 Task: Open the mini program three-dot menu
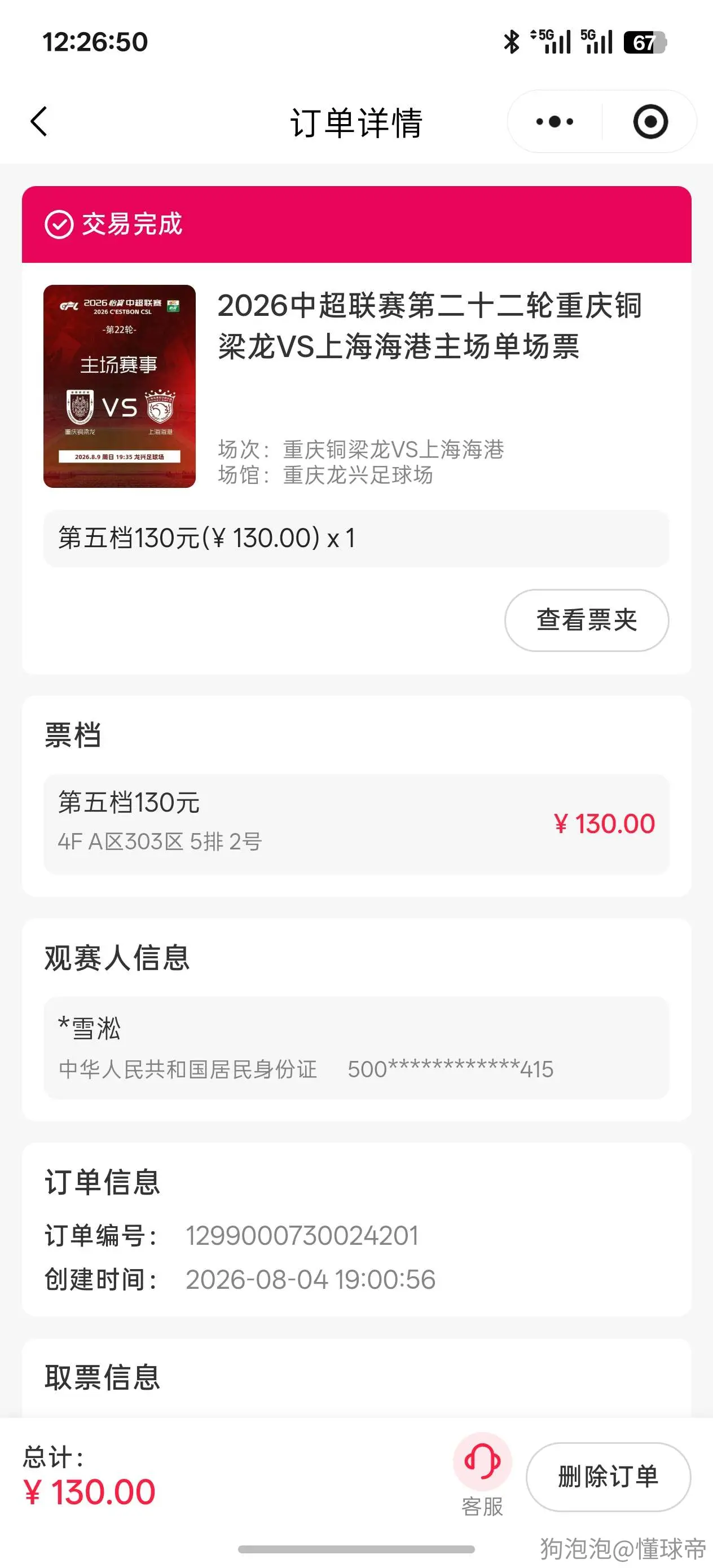pos(554,122)
